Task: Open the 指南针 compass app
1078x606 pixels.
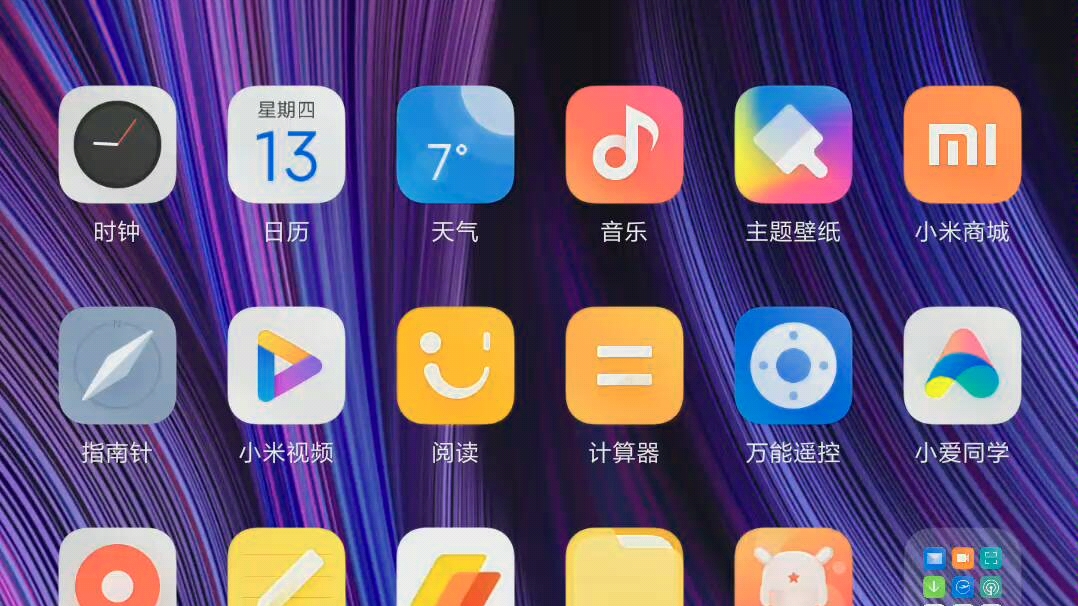Action: coord(117,365)
